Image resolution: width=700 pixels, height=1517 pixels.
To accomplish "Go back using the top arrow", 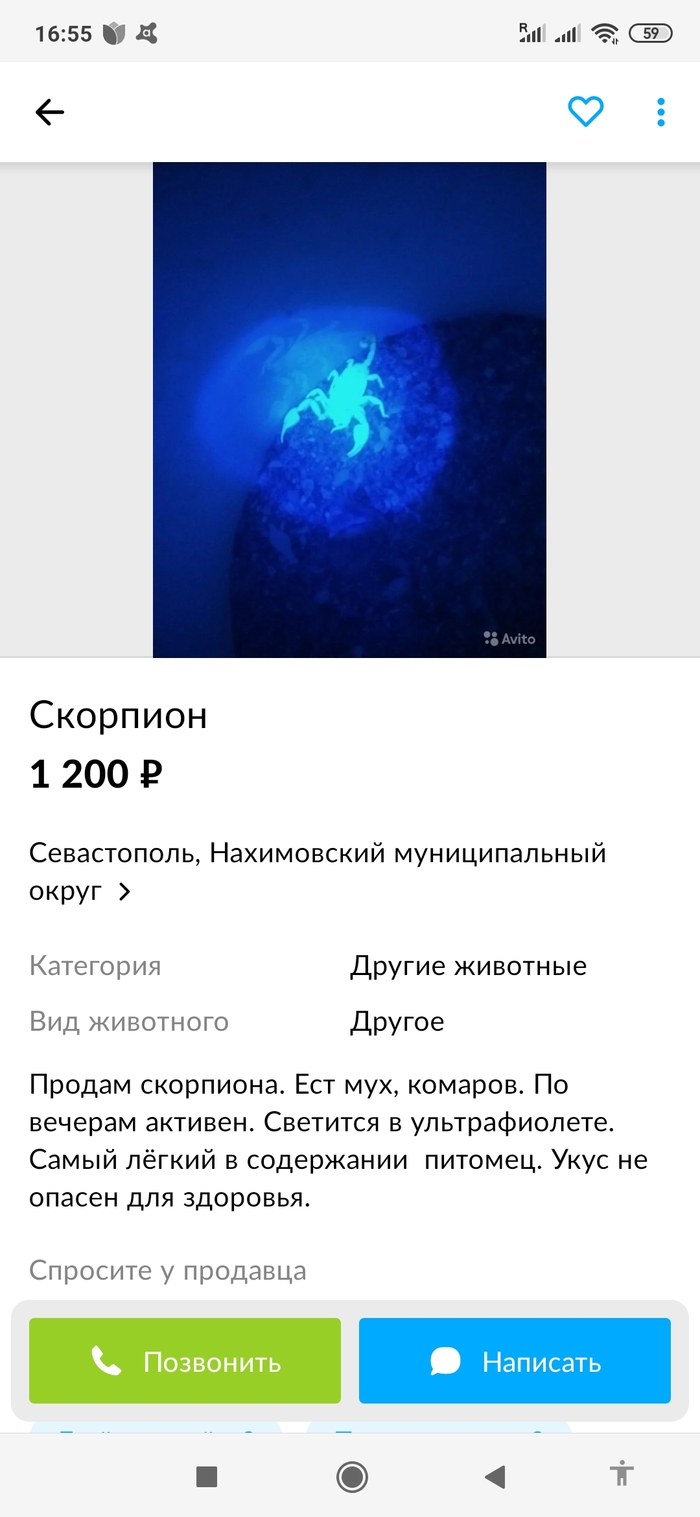I will 49,113.
